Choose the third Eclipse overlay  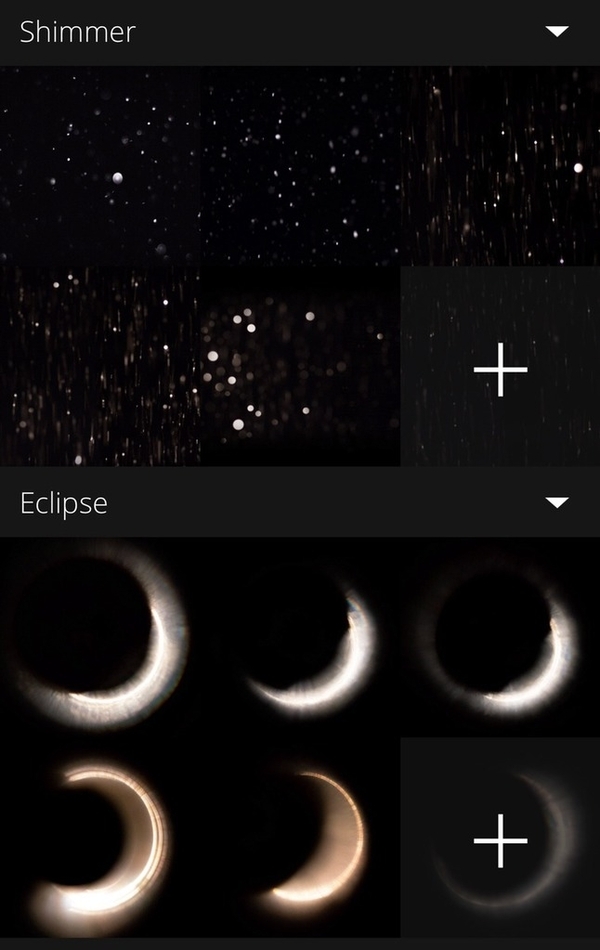[x=500, y=637]
